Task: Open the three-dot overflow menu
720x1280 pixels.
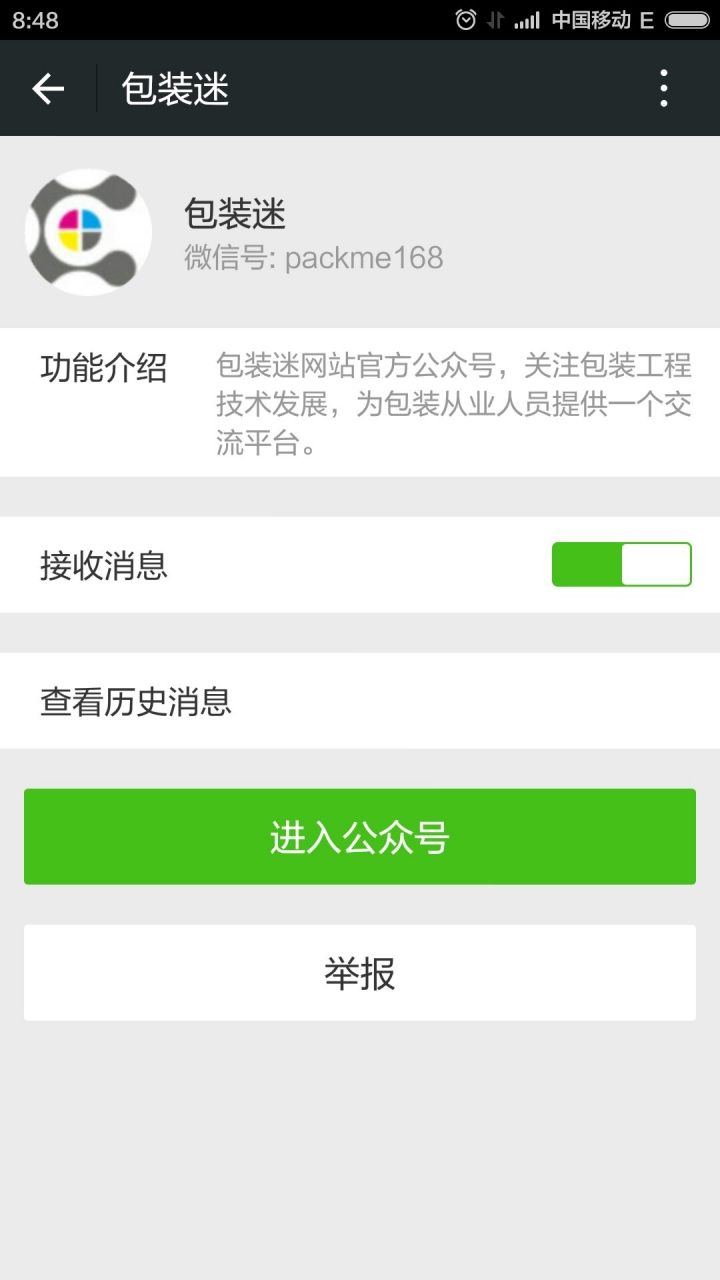Action: [x=664, y=89]
